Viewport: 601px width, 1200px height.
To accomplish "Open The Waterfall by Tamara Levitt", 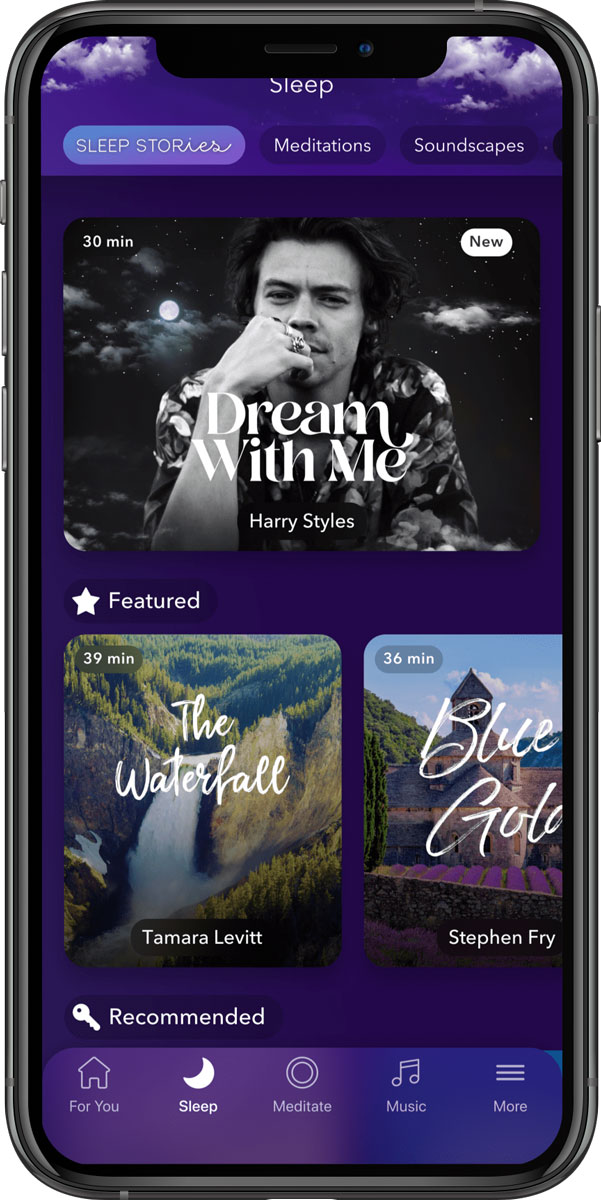I will point(203,800).
